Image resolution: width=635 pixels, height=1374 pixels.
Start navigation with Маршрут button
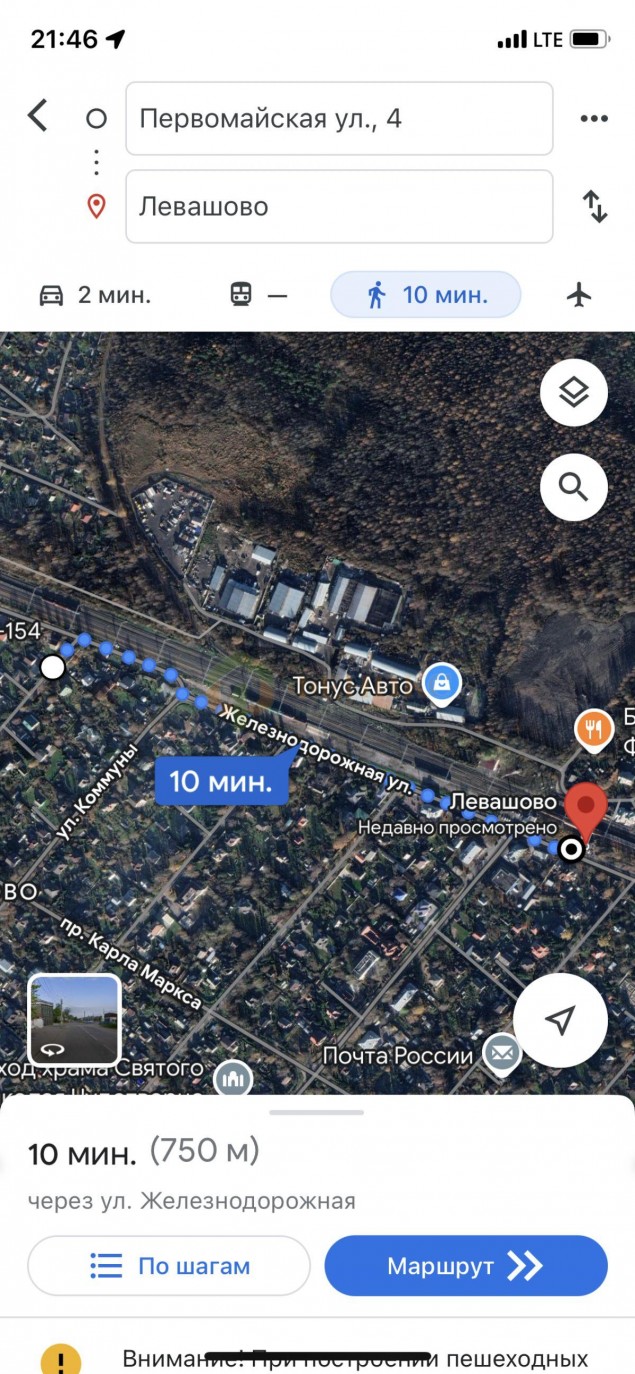tap(466, 1266)
